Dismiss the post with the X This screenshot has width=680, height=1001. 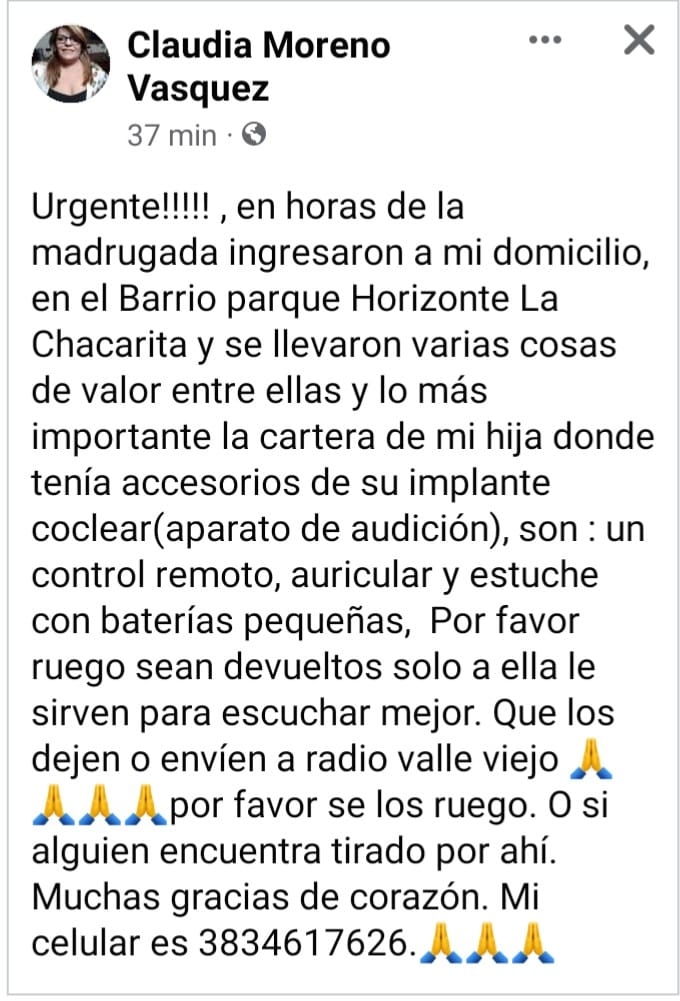[638, 40]
